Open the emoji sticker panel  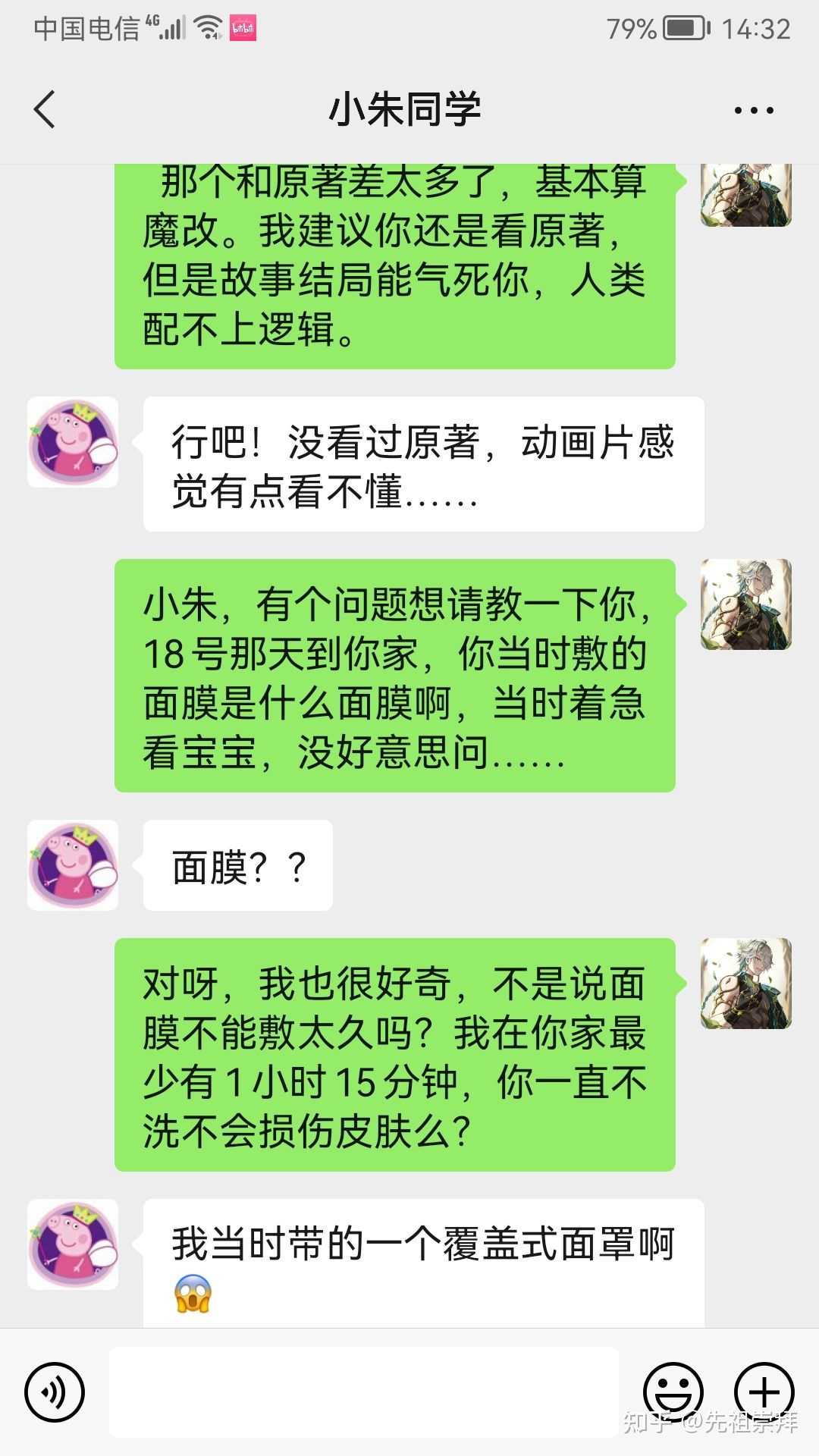[673, 1392]
